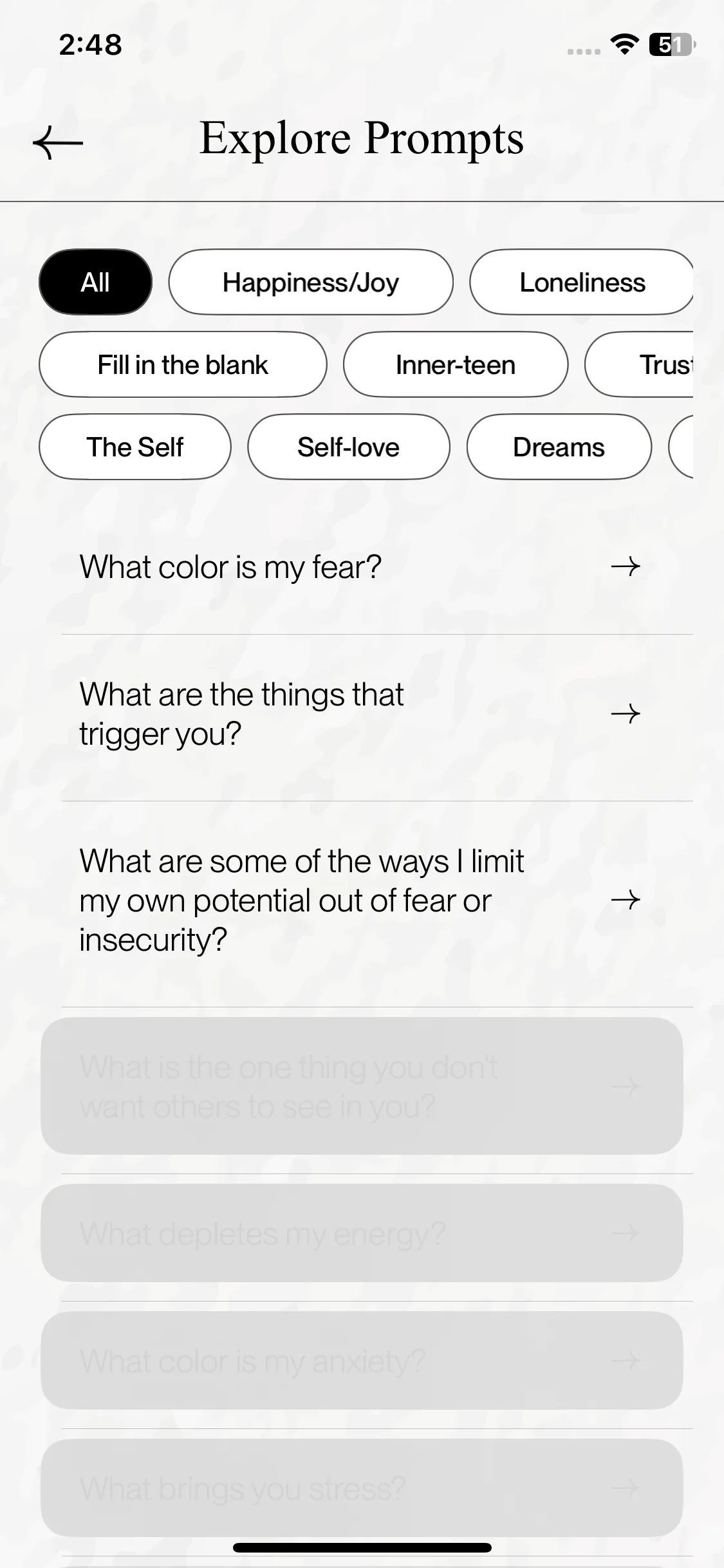Filter prompts by Self-love
Viewport: 724px width, 1568px height.
(348, 447)
